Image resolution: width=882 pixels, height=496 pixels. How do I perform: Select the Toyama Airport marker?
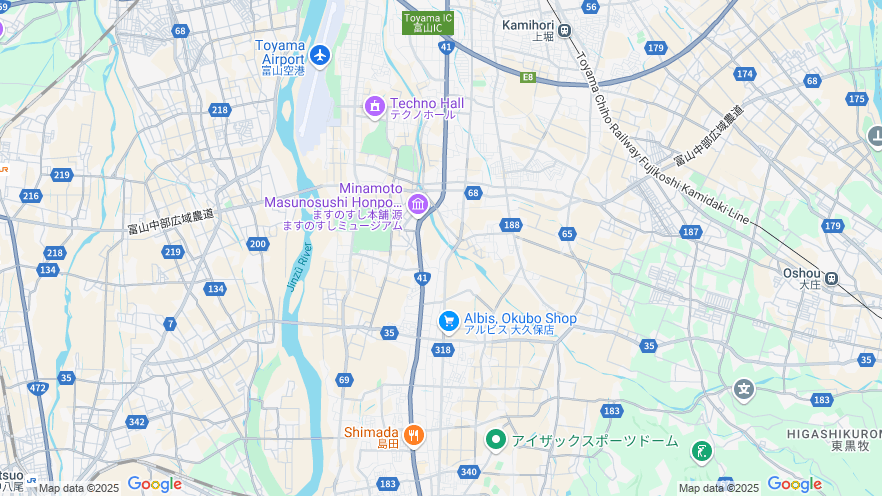(320, 55)
